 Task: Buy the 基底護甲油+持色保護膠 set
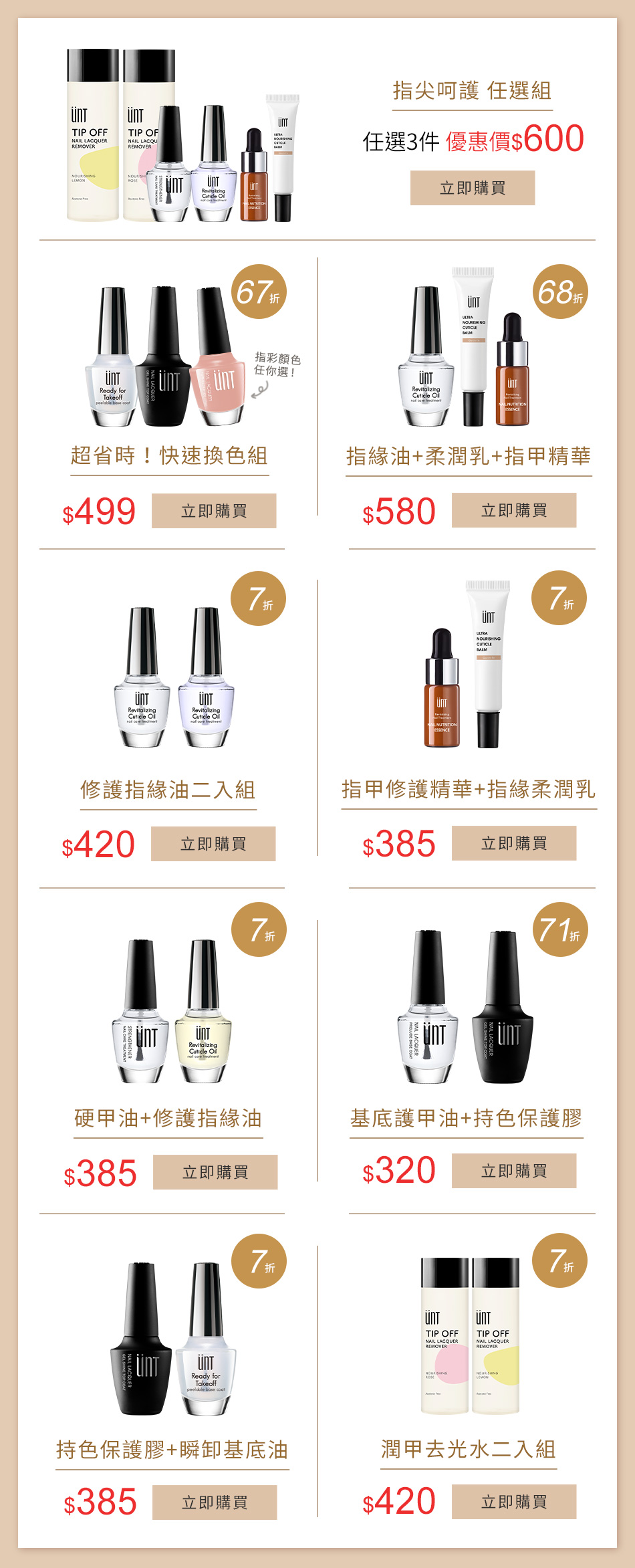tap(513, 1171)
